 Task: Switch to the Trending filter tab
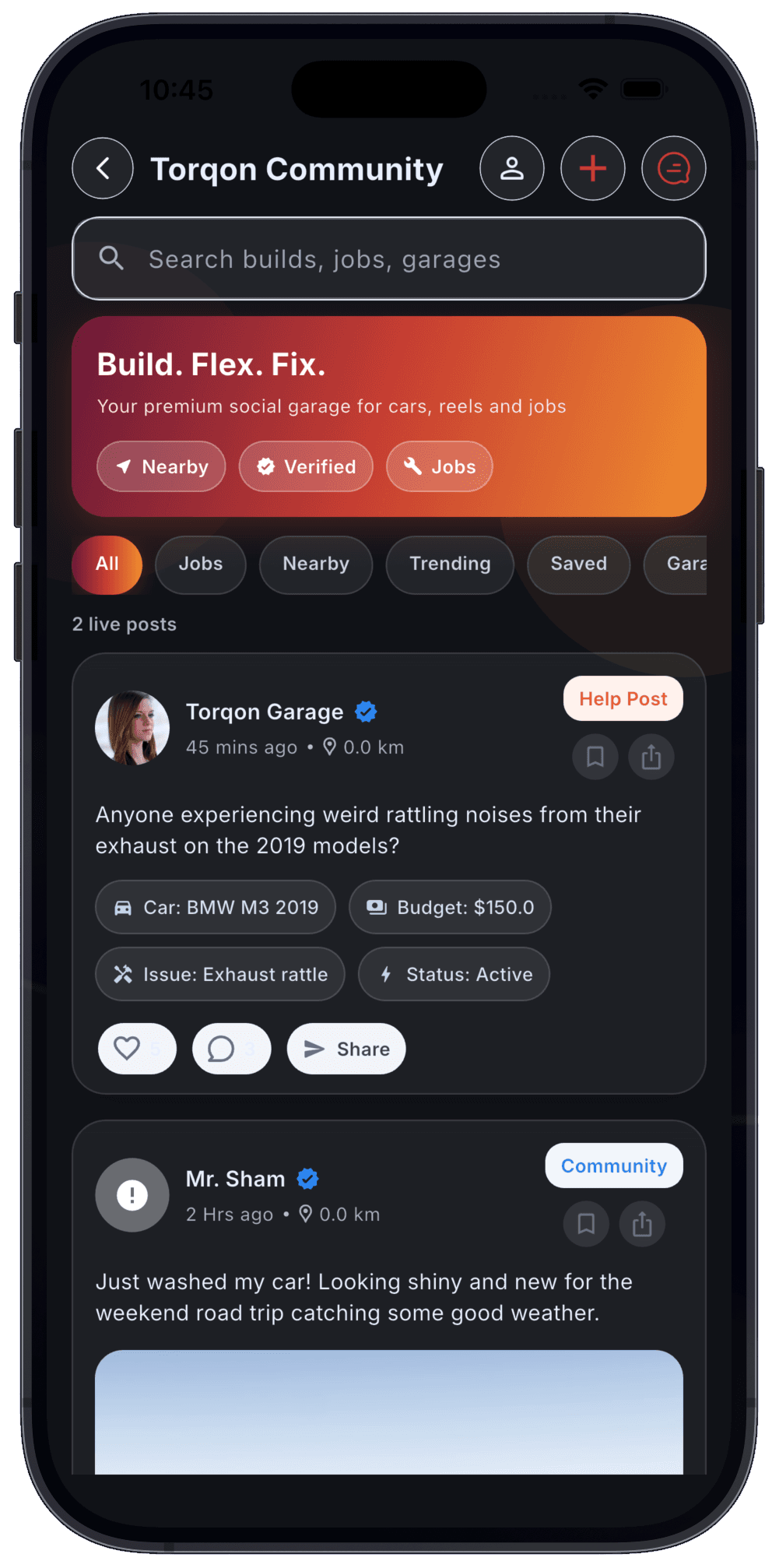tap(450, 564)
